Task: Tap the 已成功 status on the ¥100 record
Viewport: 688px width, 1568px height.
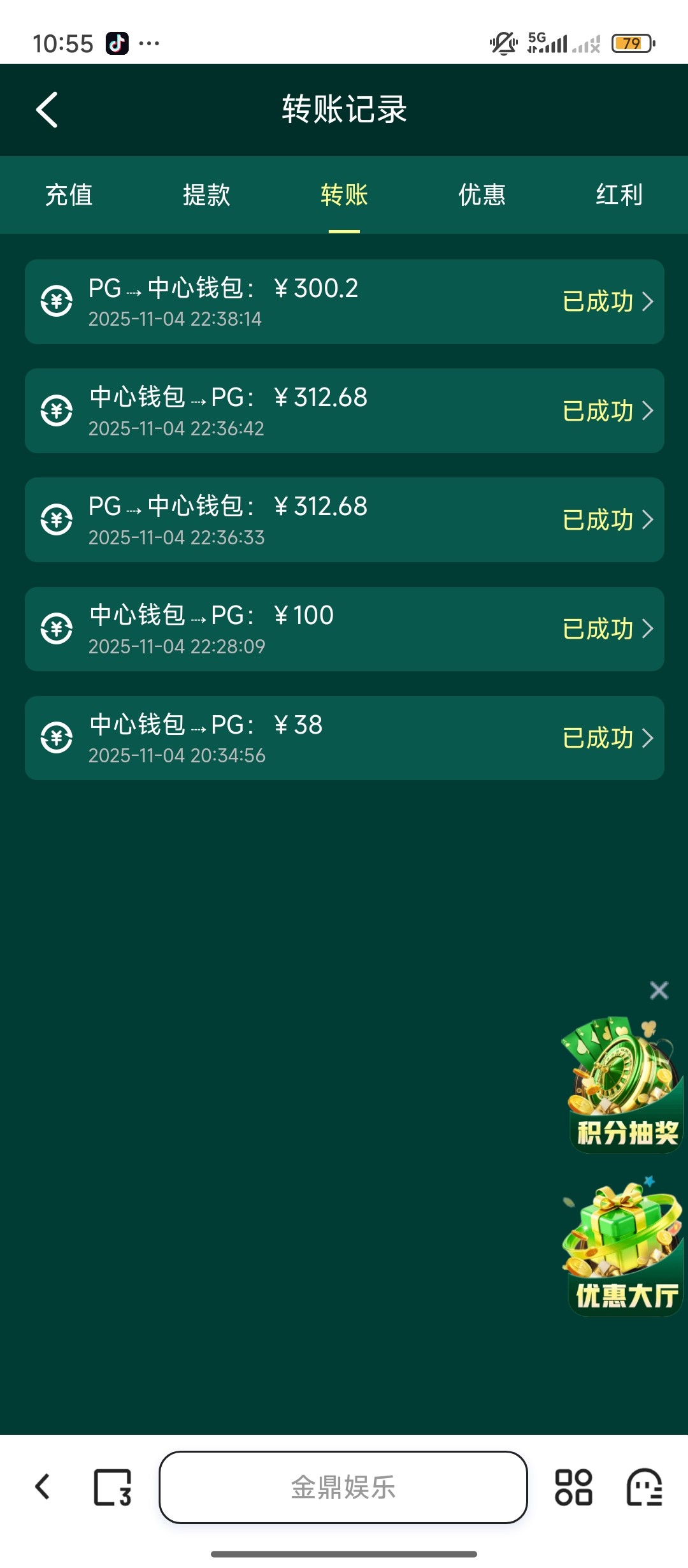Action: (596, 628)
